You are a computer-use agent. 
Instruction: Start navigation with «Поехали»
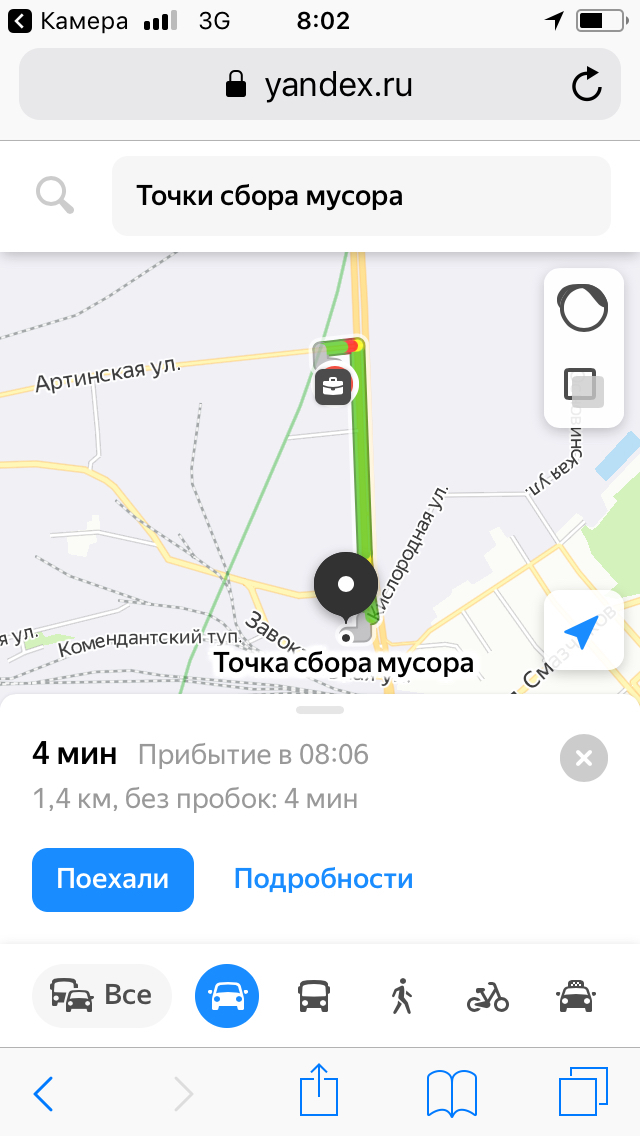[113, 880]
